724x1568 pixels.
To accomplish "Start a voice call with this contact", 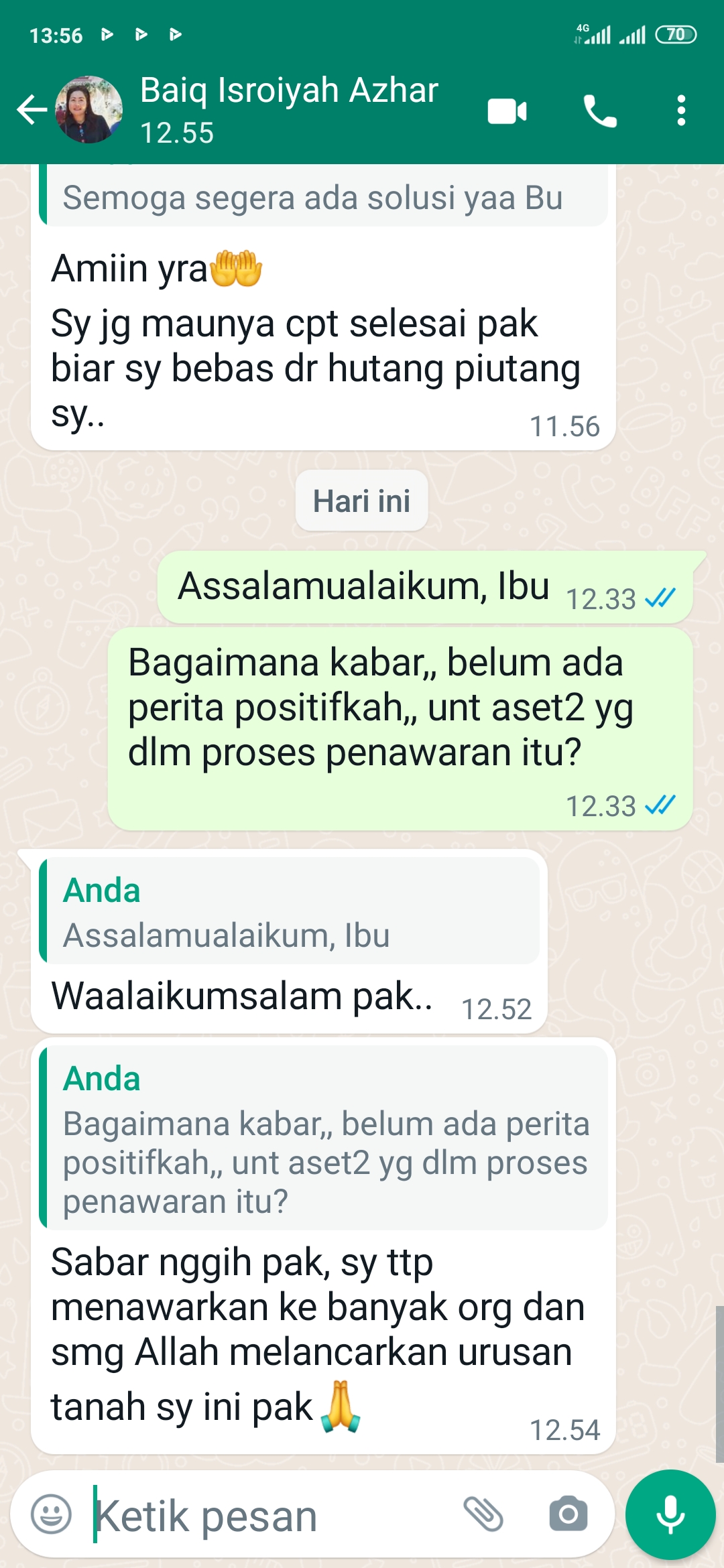I will click(x=599, y=111).
